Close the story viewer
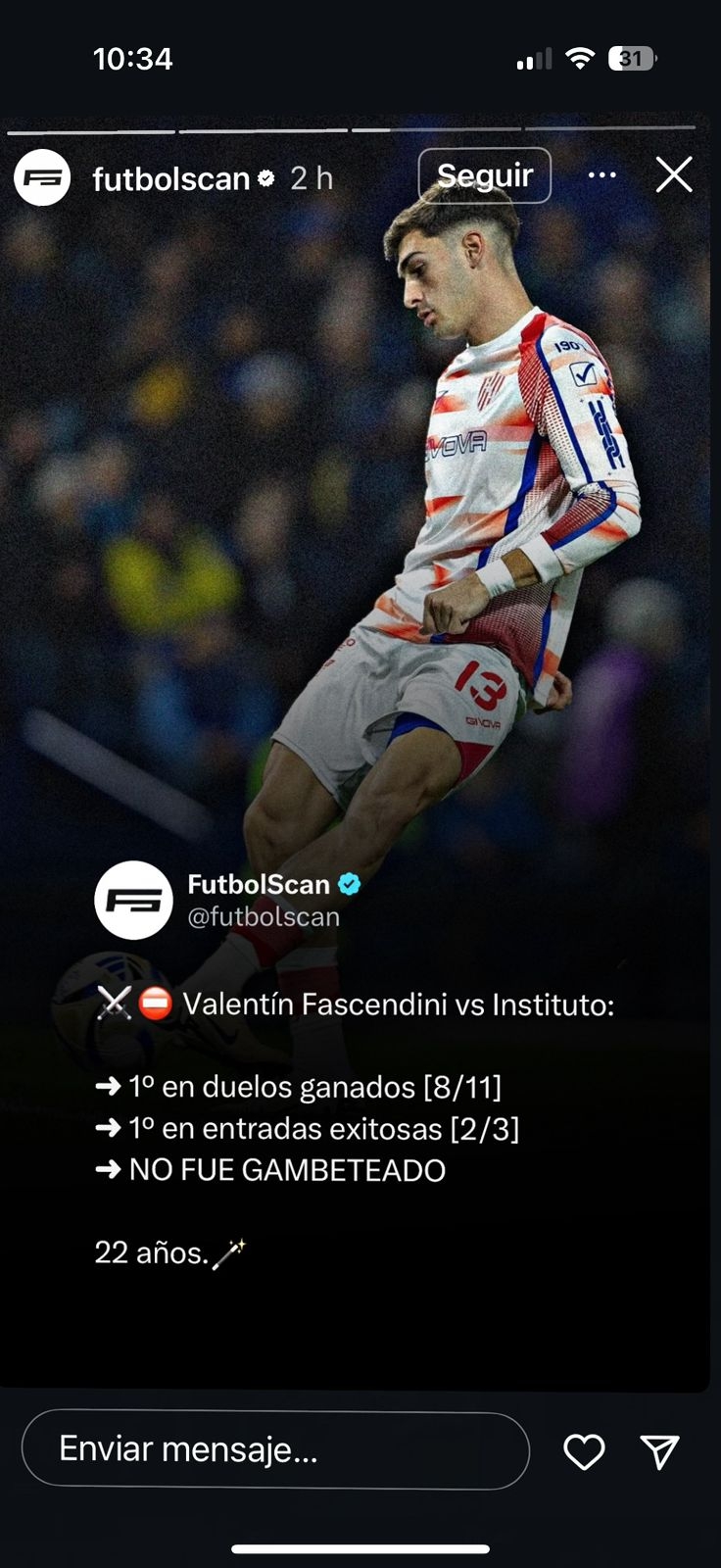721x1568 pixels. coord(674,175)
